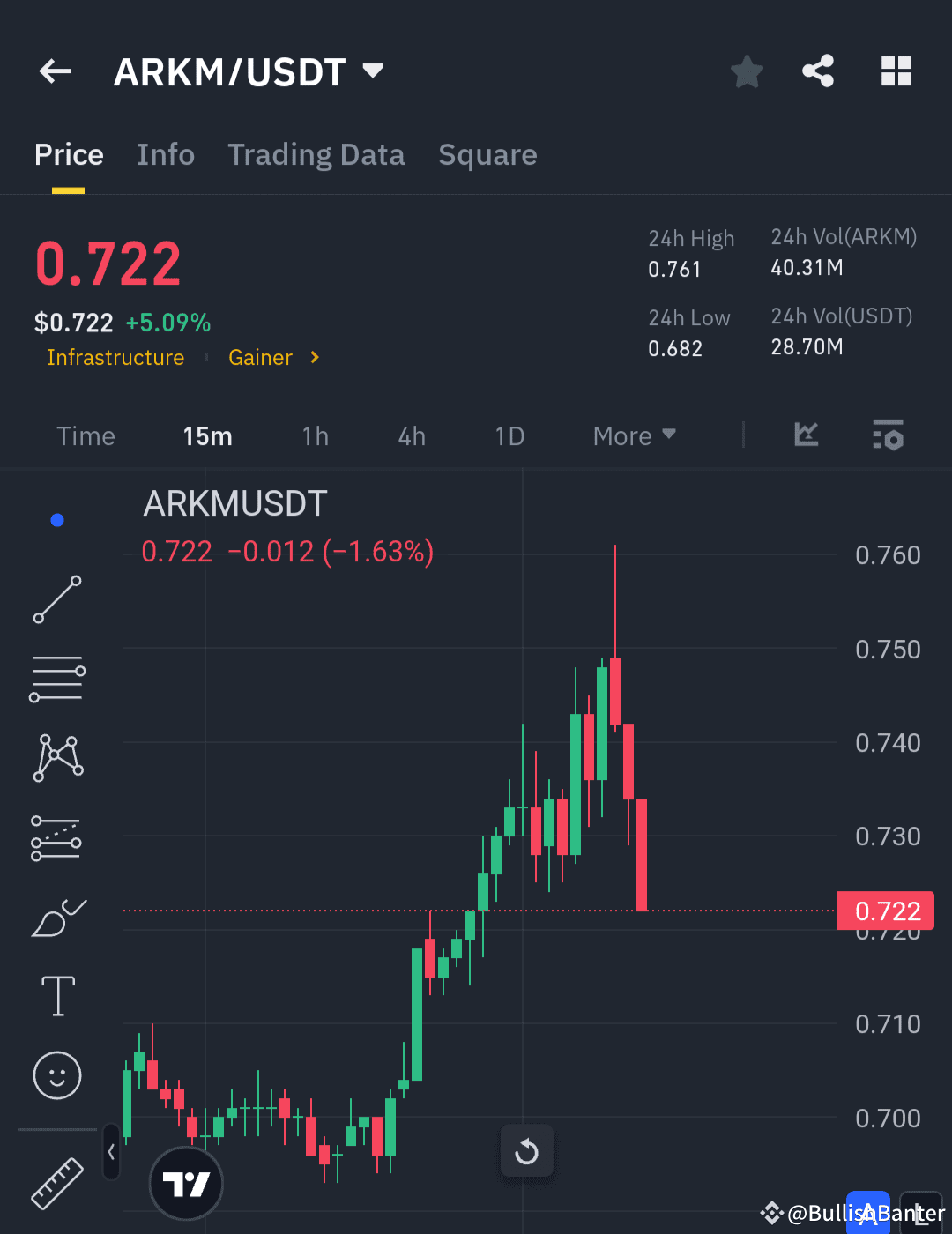This screenshot has height=1234, width=952.
Task: Open the chart indicators panel
Action: (x=888, y=435)
